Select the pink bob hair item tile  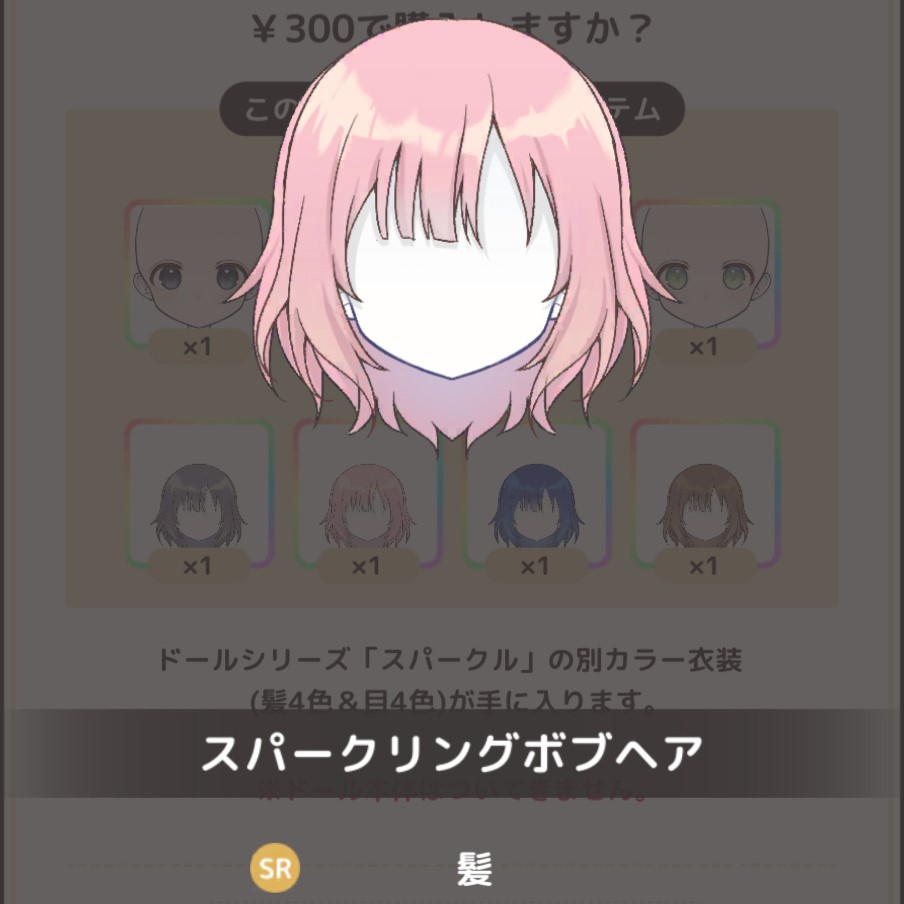[366, 496]
